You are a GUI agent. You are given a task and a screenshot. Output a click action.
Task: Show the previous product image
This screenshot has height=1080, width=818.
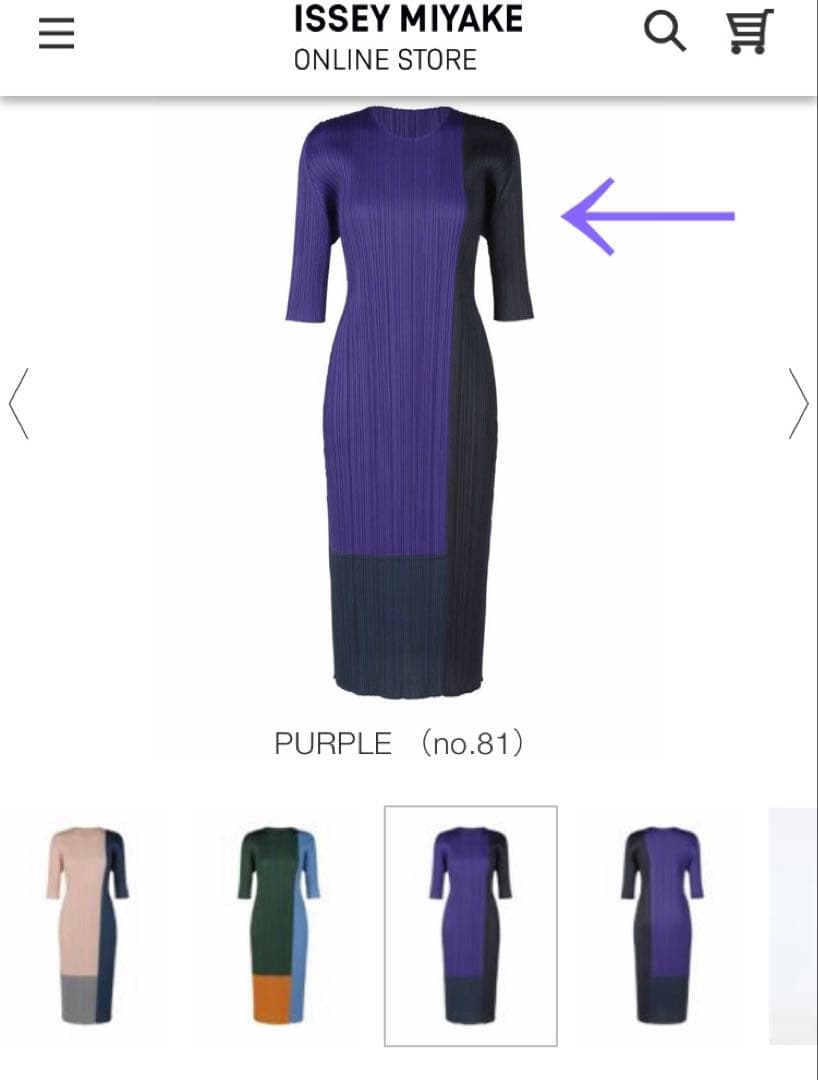pos(18,404)
